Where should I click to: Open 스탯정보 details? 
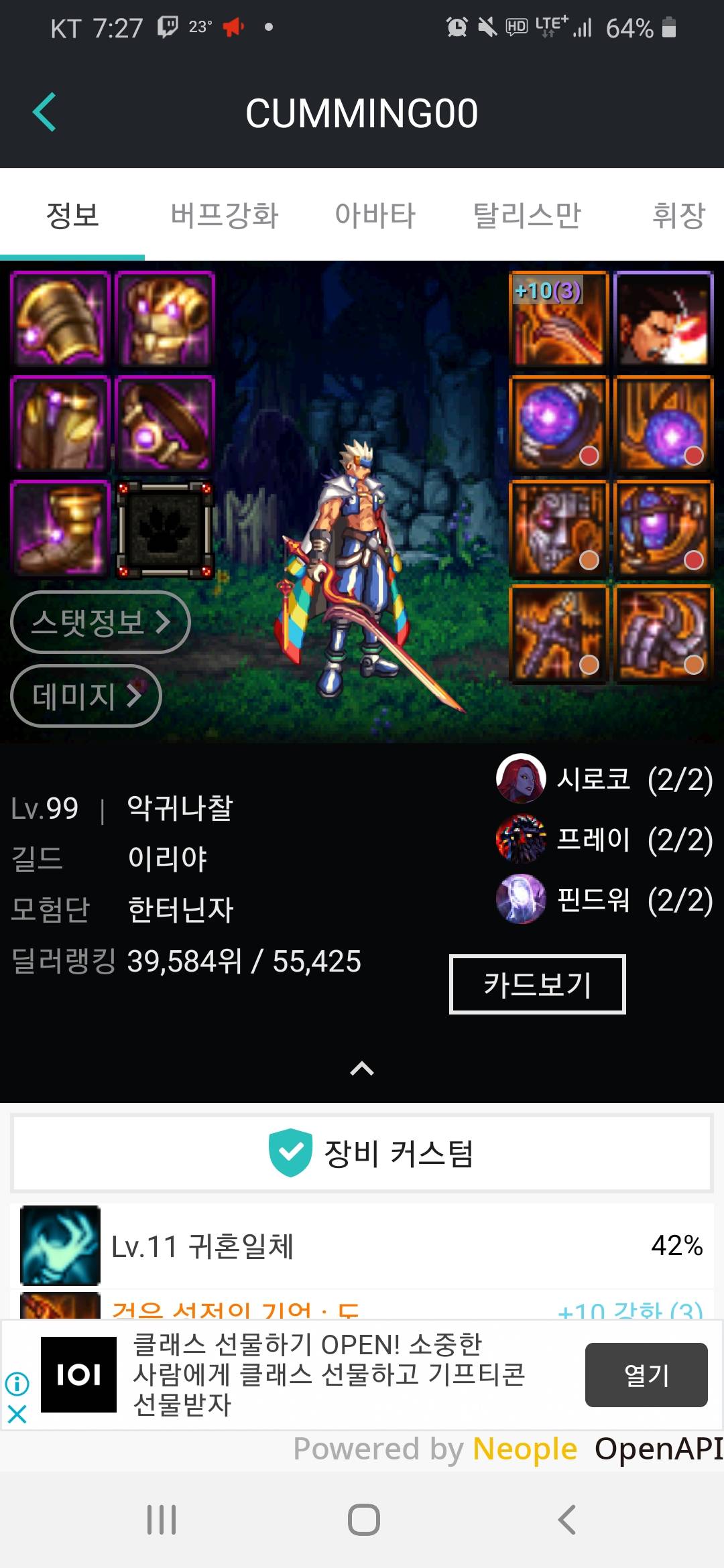(101, 622)
